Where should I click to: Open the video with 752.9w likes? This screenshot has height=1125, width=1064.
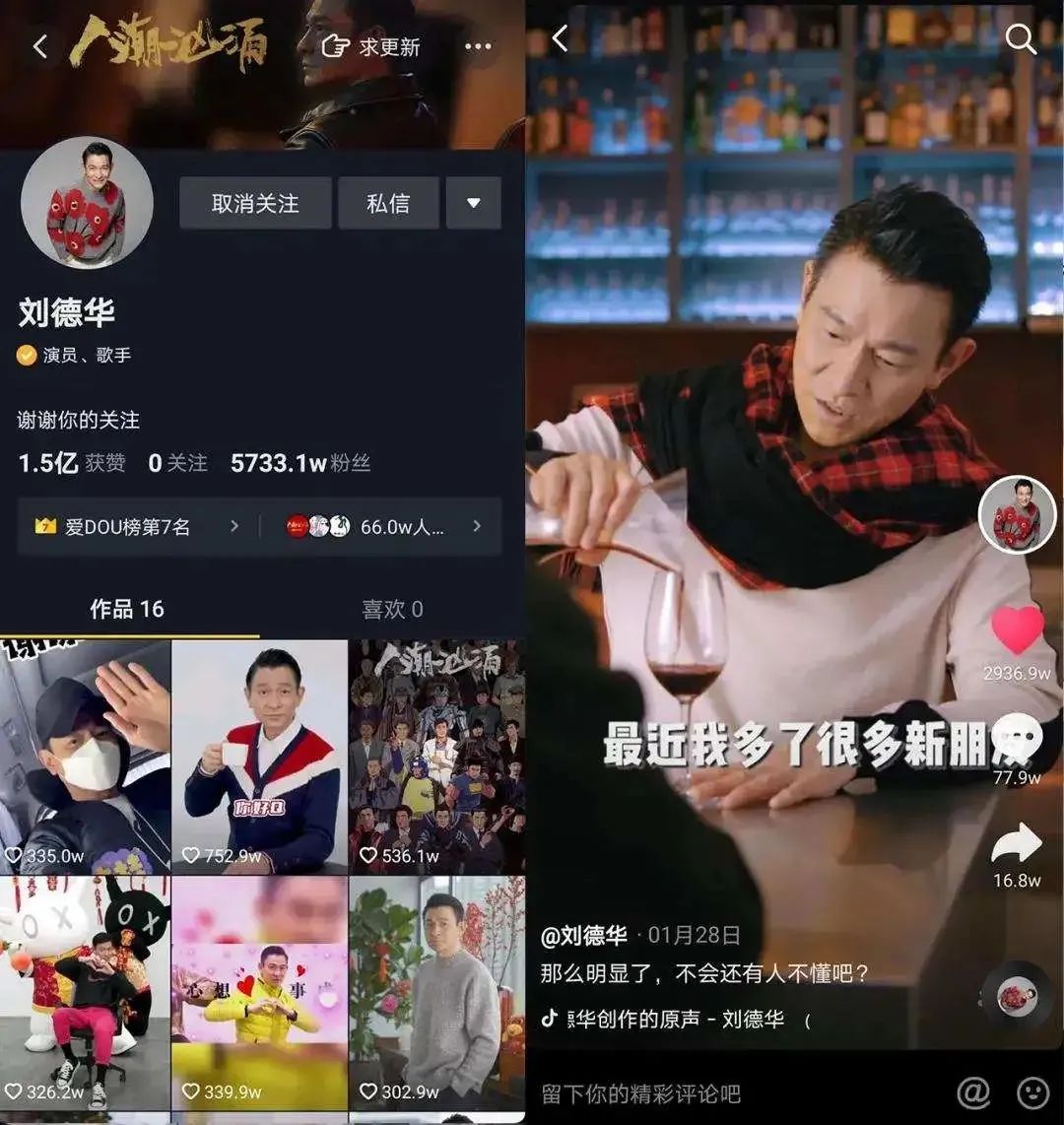coord(260,757)
